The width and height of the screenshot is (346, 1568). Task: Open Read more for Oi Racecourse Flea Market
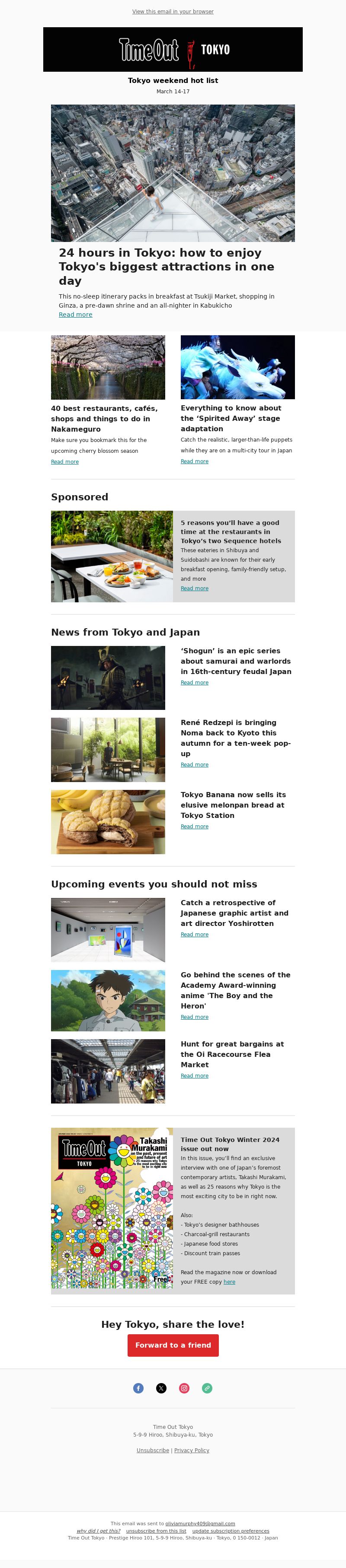[x=194, y=1076]
